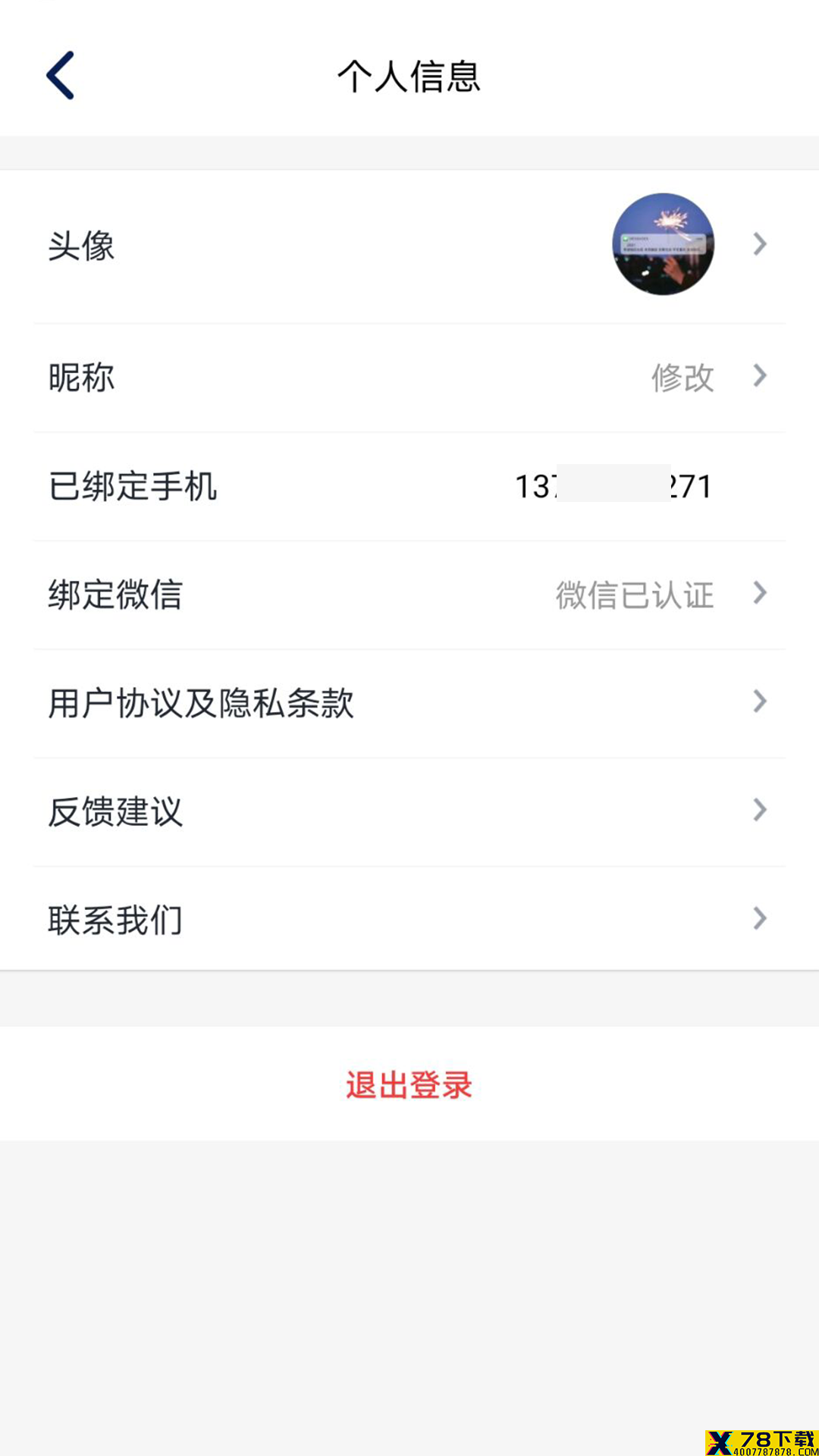Open 用户协议及隐私条款
Viewport: 819px width, 1456px height.
point(409,703)
